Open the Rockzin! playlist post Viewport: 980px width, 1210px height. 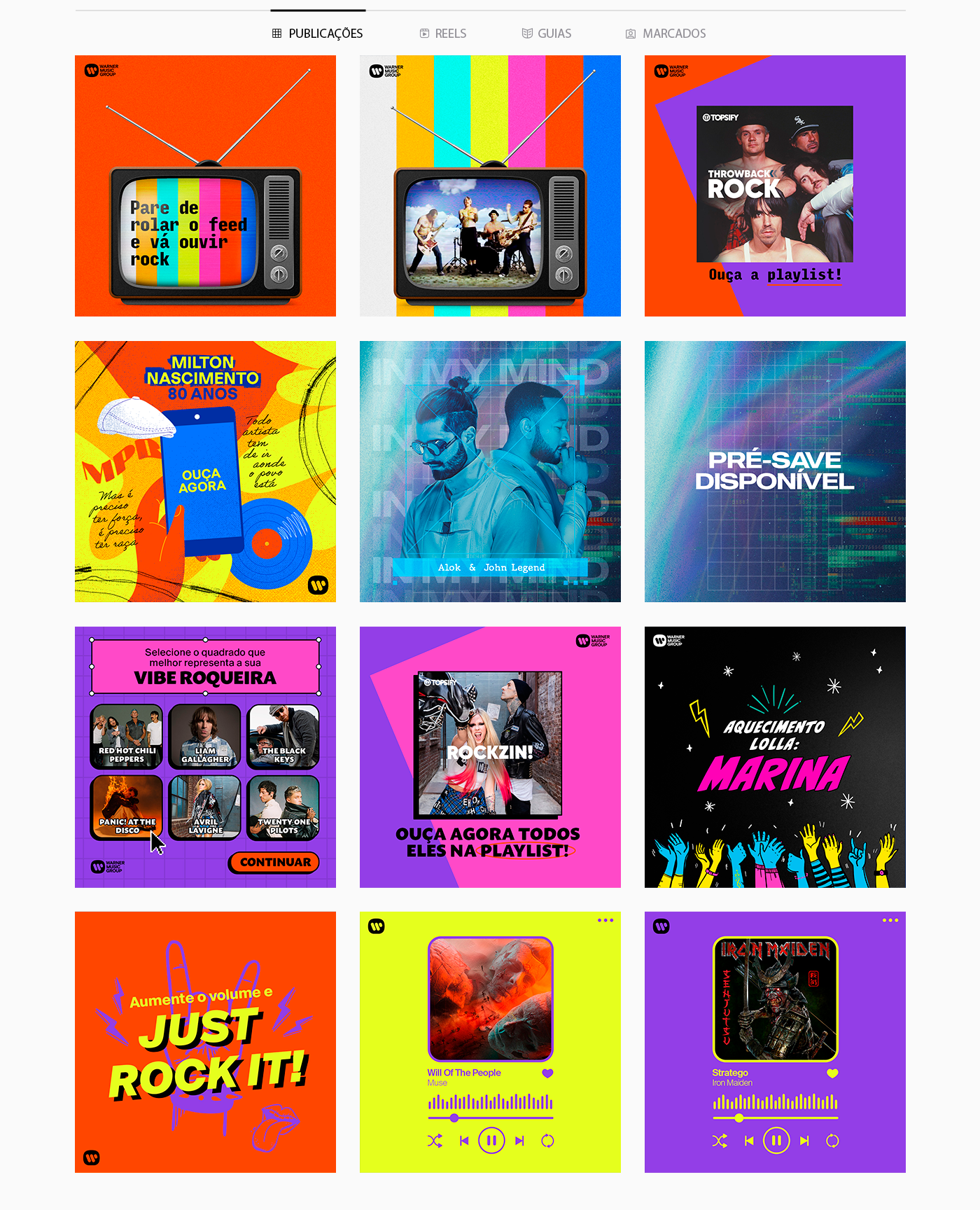click(490, 757)
